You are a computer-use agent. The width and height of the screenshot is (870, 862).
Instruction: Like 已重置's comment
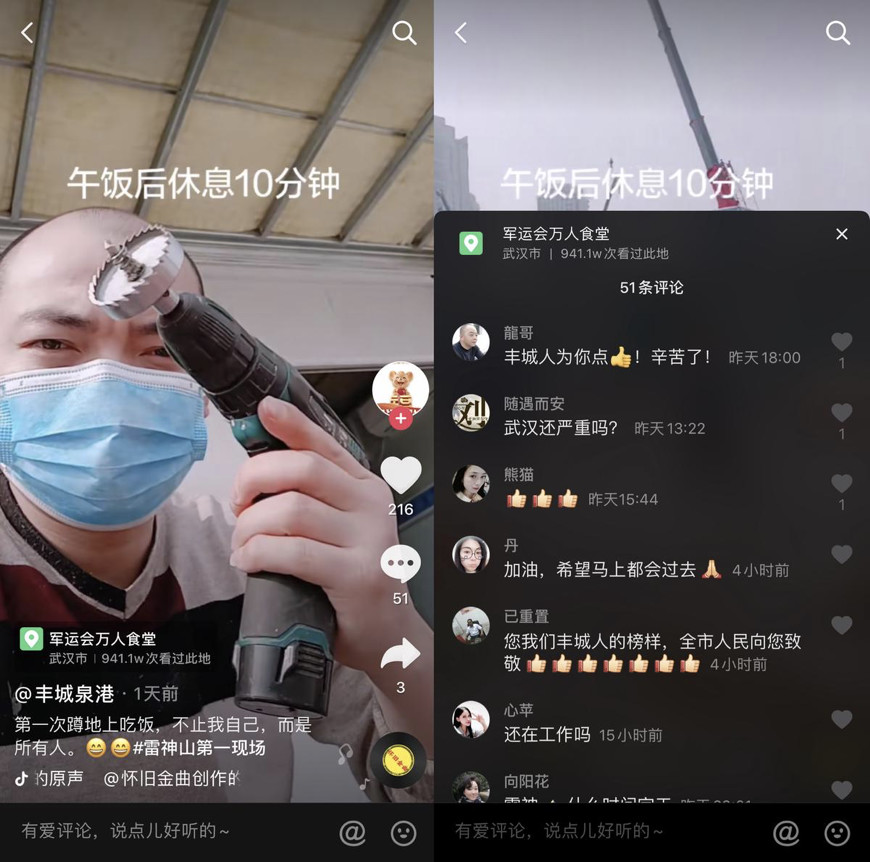842,626
